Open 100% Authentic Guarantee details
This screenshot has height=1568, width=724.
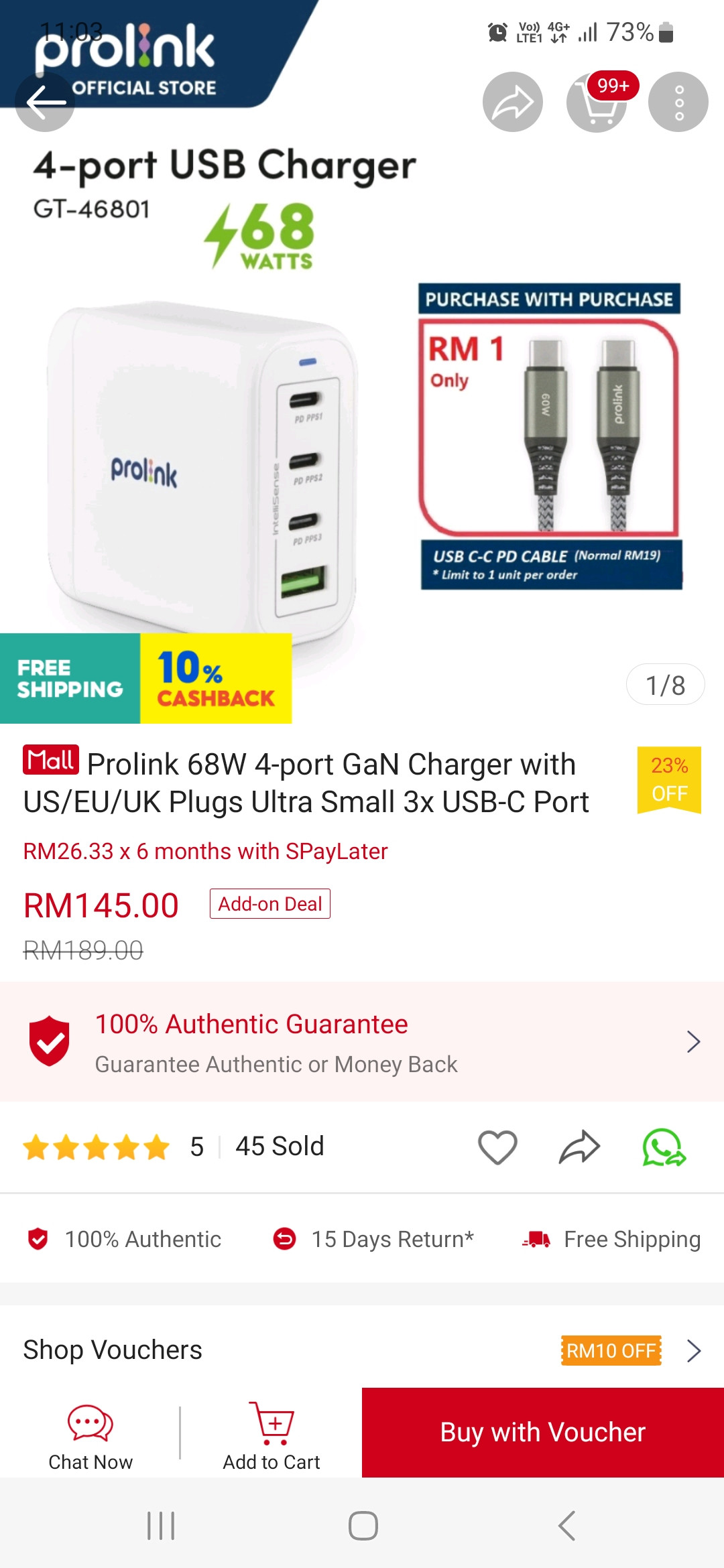click(x=362, y=1042)
